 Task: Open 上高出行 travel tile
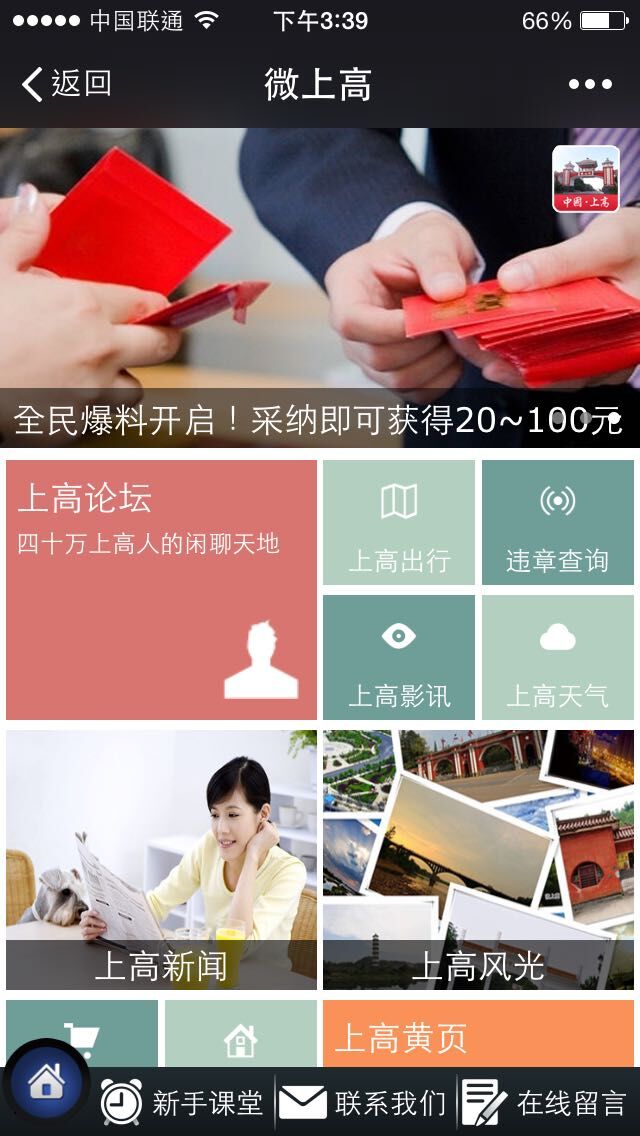coord(399,522)
